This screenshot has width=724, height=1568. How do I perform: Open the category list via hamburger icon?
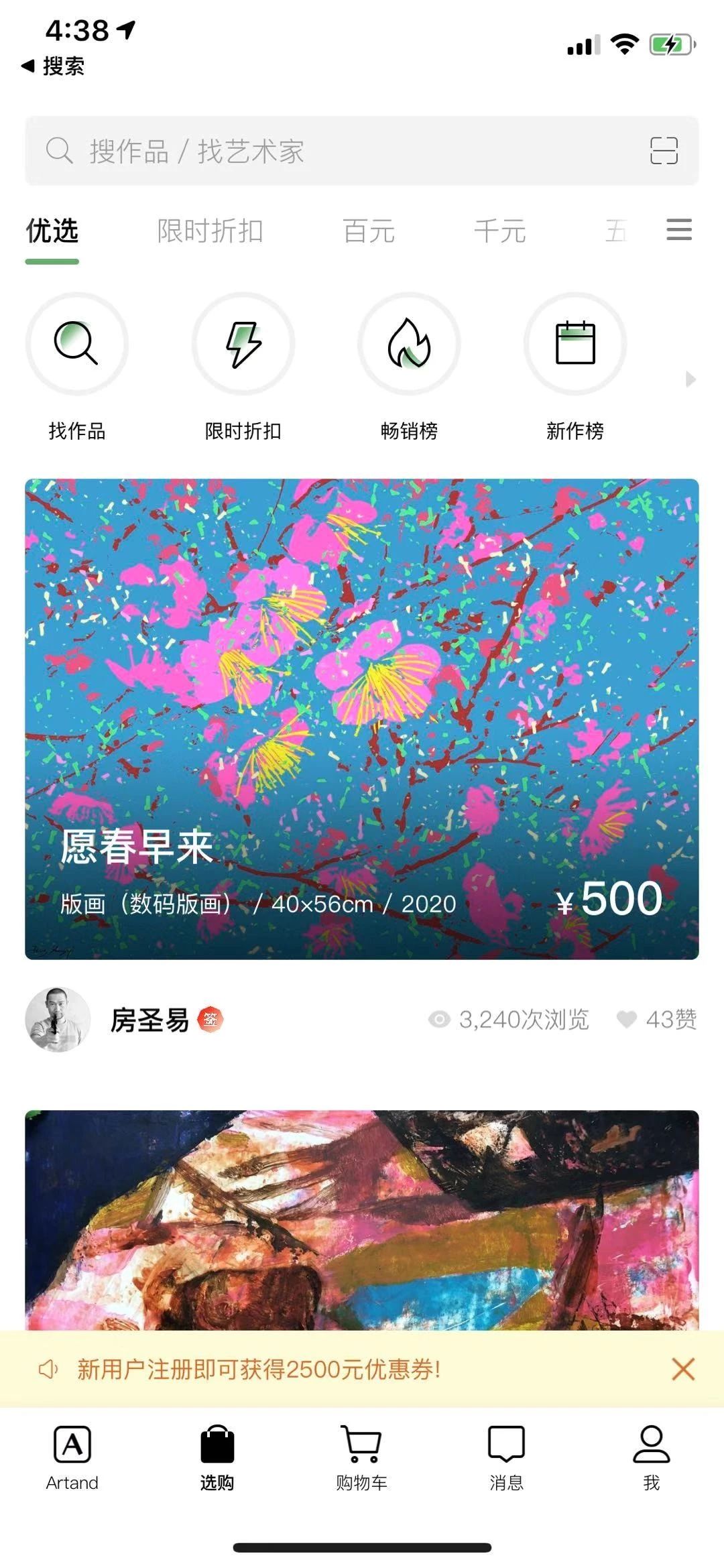(x=678, y=230)
